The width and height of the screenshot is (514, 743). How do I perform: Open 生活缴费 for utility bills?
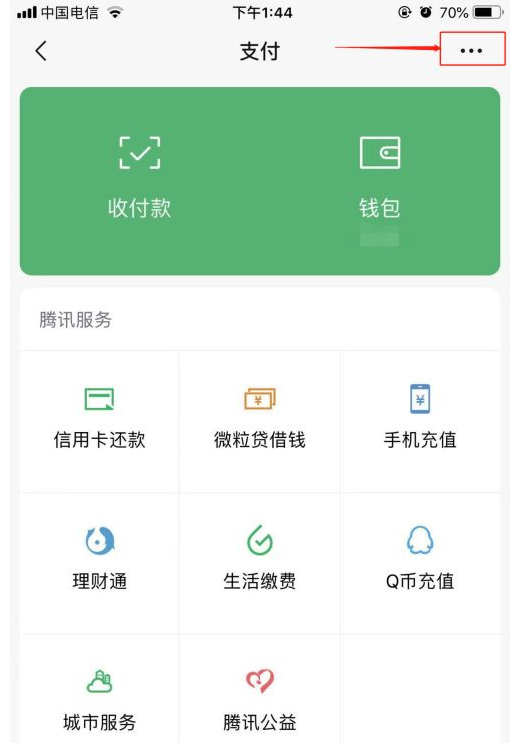260,562
